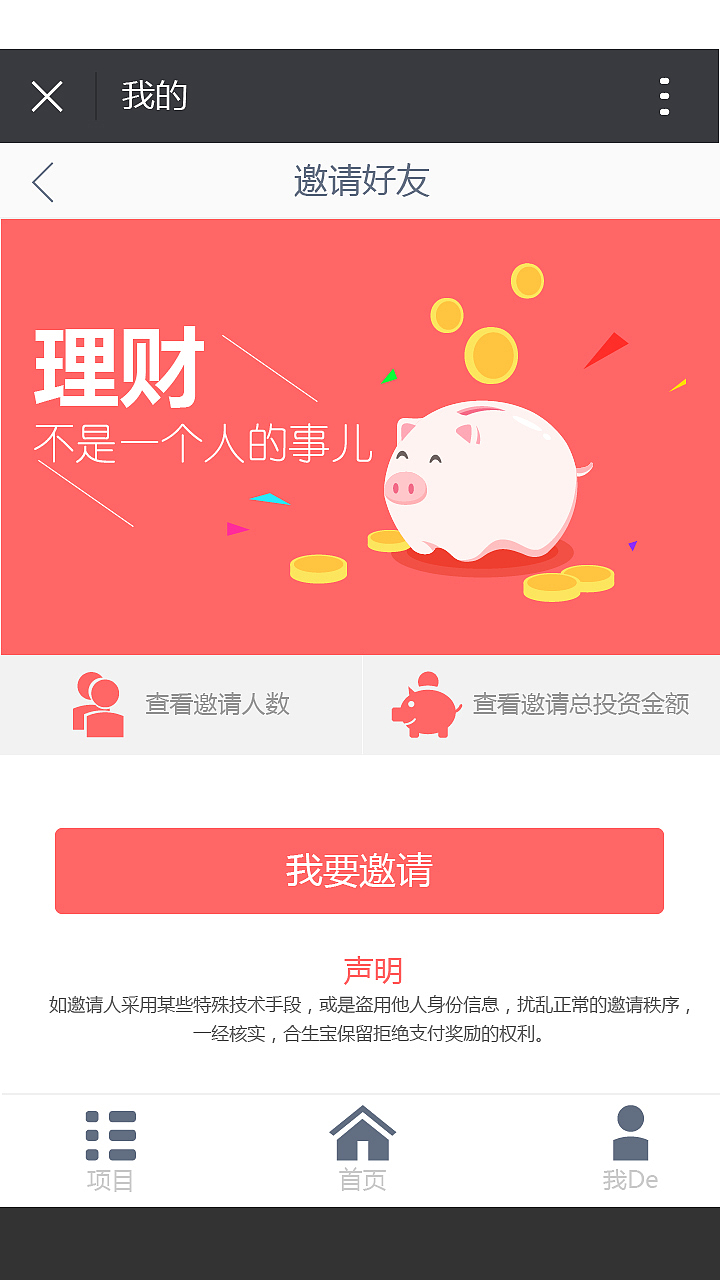This screenshot has width=720, height=1280.
Task: Tap 我要邀请 to invite friends
Action: pyautogui.click(x=359, y=870)
